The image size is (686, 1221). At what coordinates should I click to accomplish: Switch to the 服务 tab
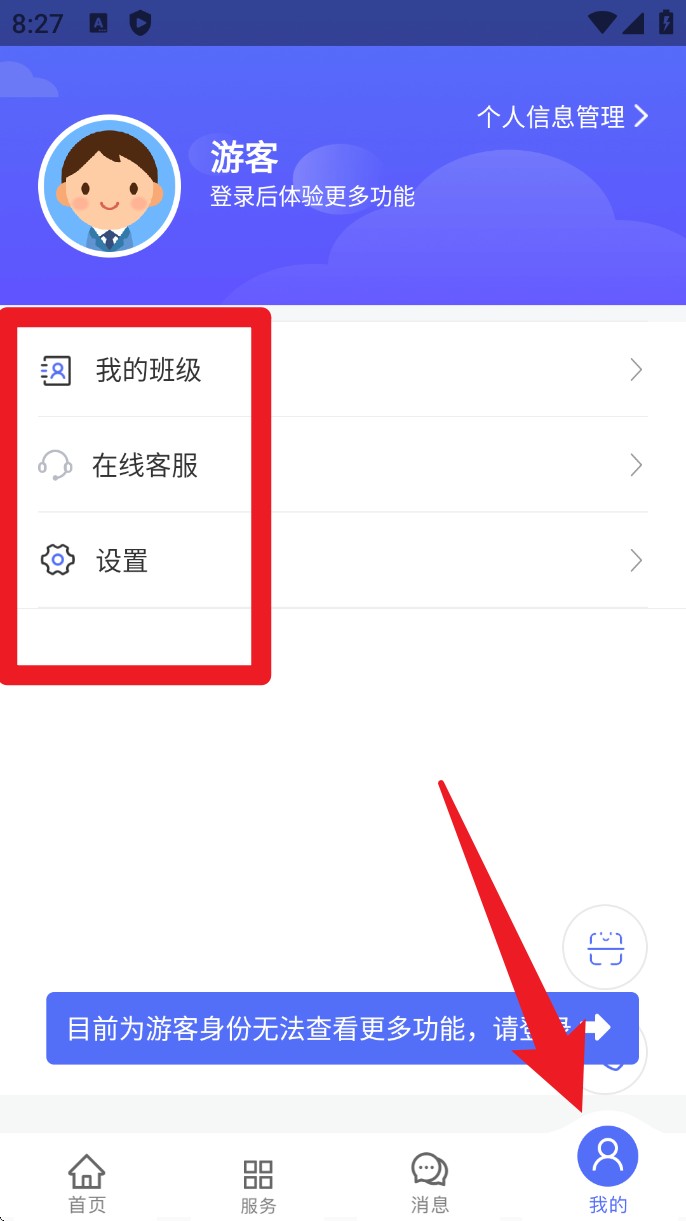pyautogui.click(x=258, y=1185)
